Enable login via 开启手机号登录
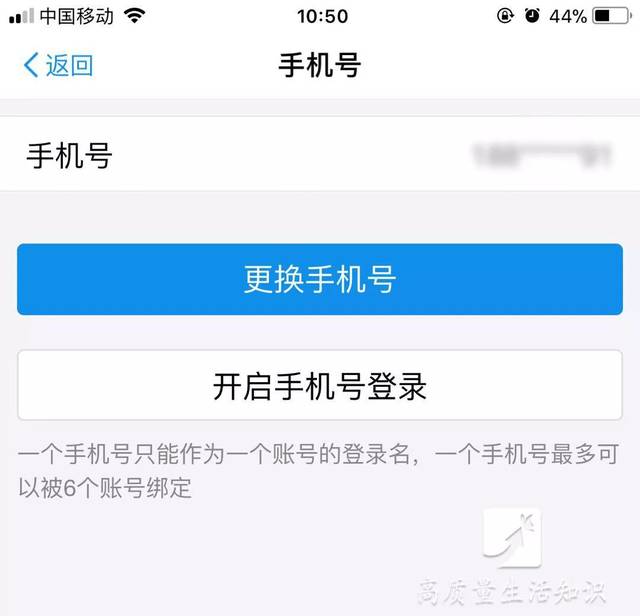The width and height of the screenshot is (640, 616). pyautogui.click(x=320, y=385)
